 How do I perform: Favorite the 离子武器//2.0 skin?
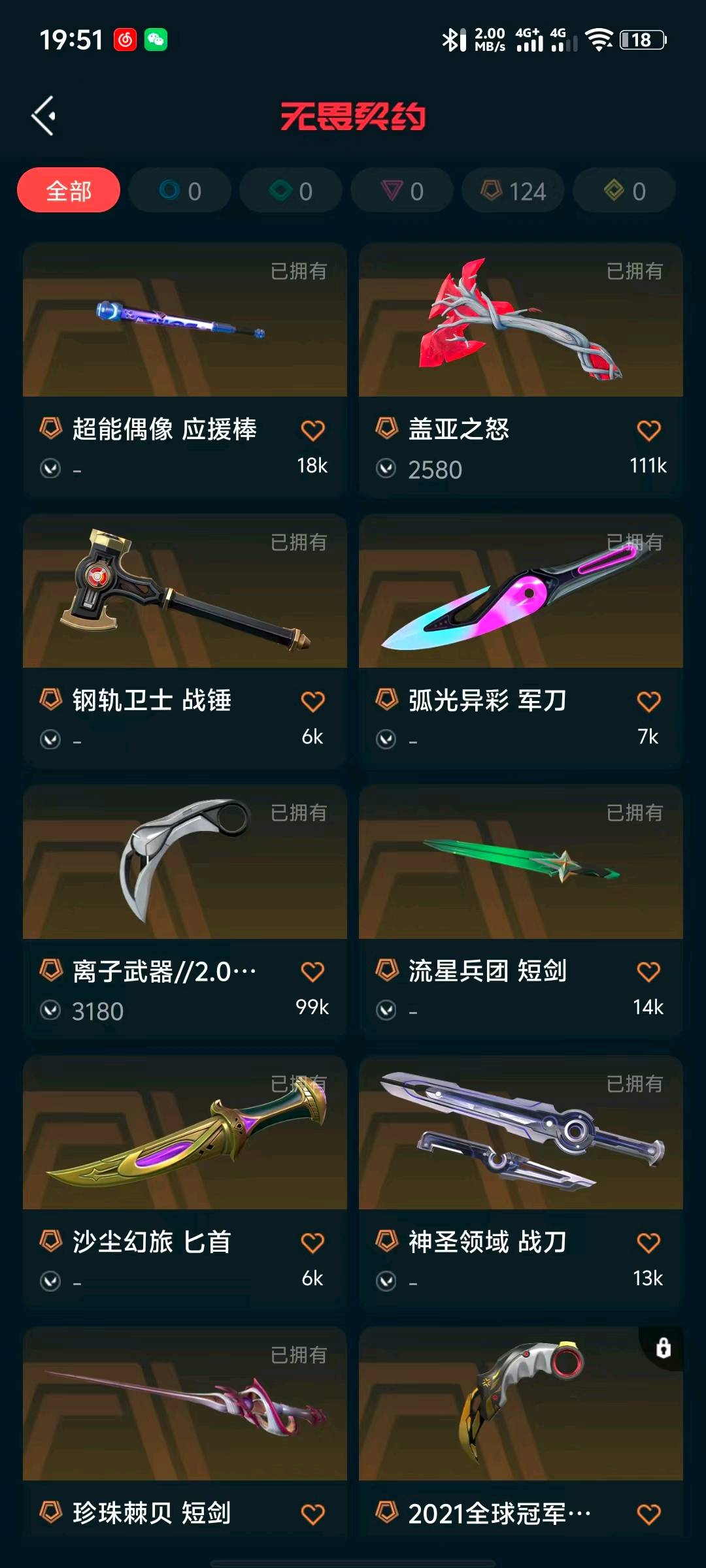pyautogui.click(x=312, y=972)
